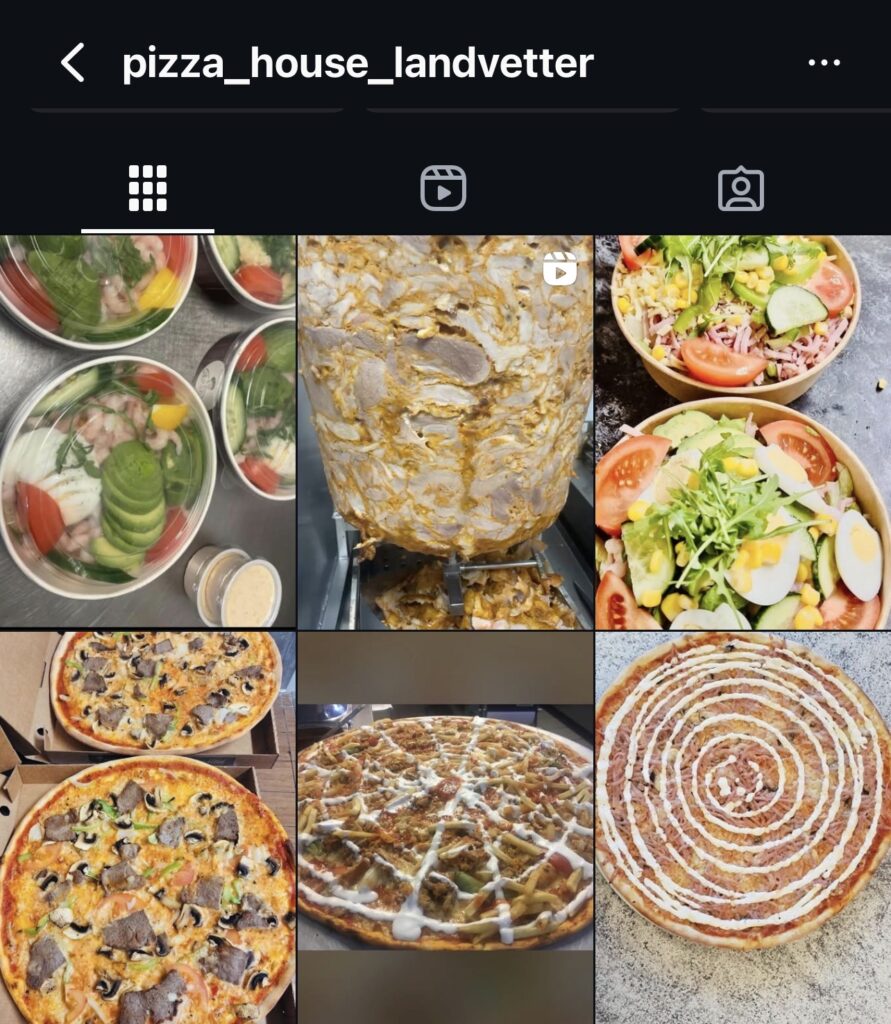The width and height of the screenshot is (891, 1024).
Task: Switch to the posts grid tab
Action: (147, 188)
